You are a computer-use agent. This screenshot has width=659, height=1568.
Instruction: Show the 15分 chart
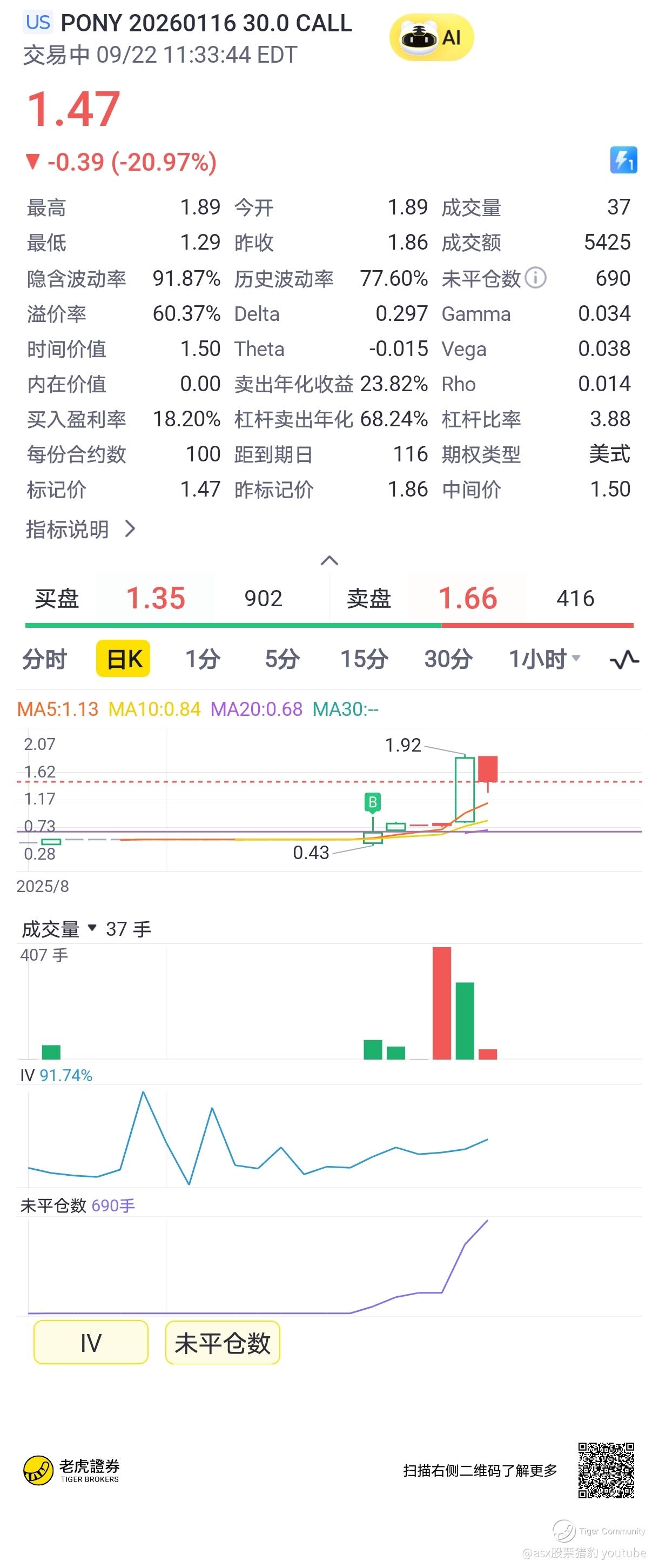(364, 659)
